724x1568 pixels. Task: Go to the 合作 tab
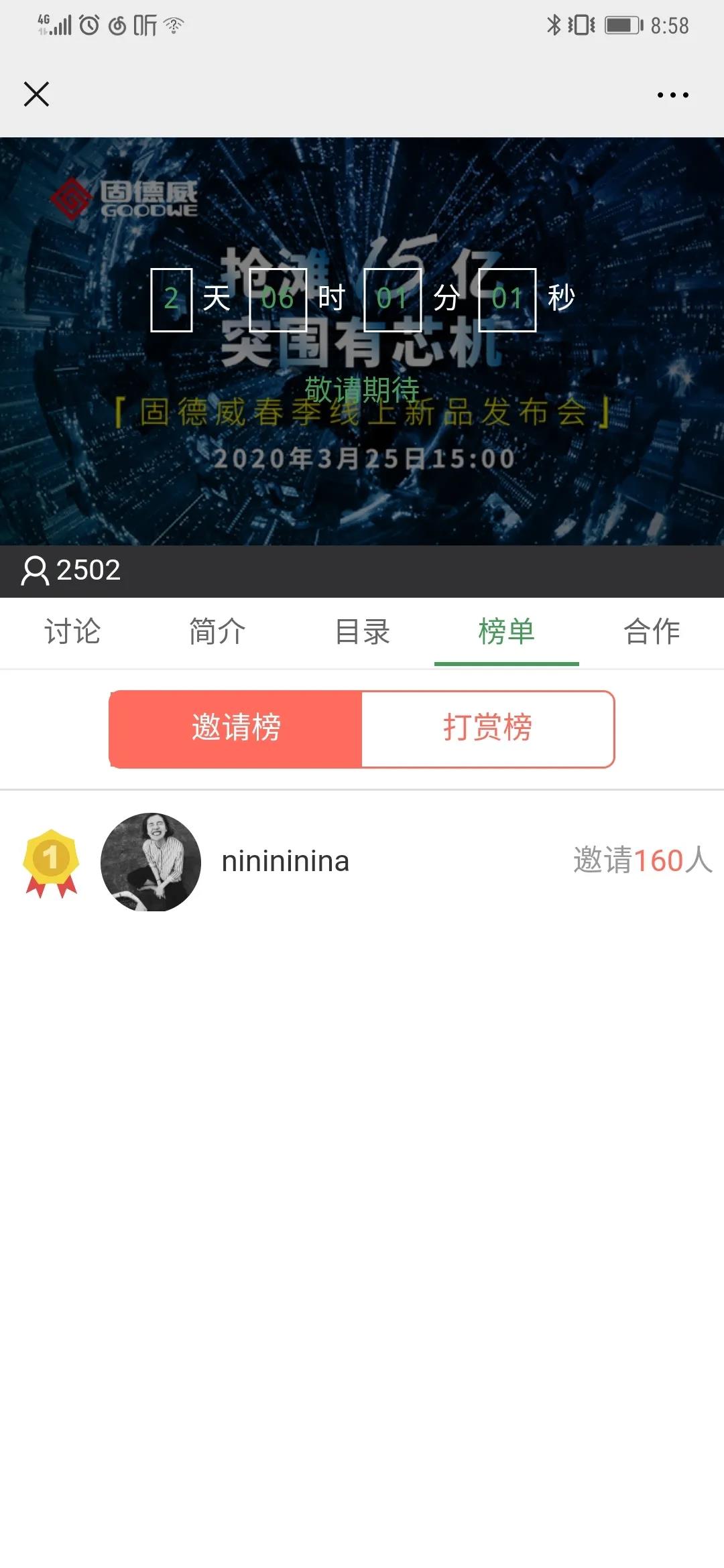(652, 632)
